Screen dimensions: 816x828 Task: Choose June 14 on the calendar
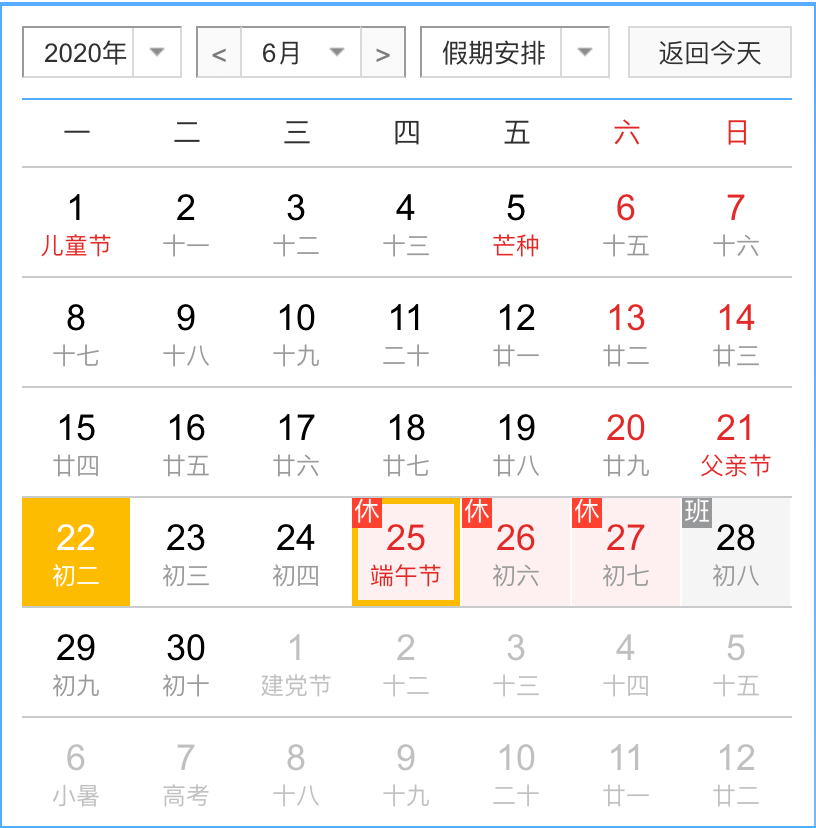(736, 333)
